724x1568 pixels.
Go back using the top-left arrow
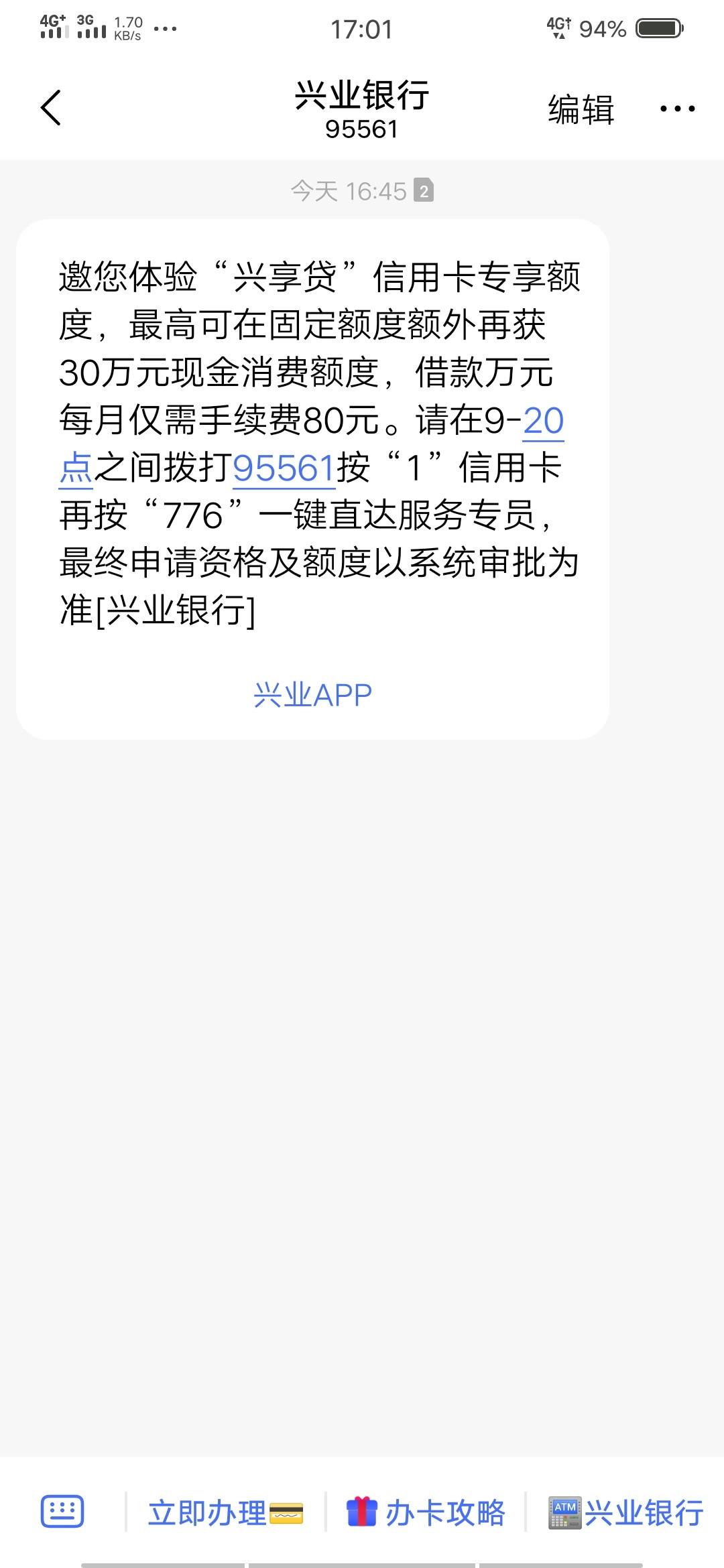click(x=51, y=108)
